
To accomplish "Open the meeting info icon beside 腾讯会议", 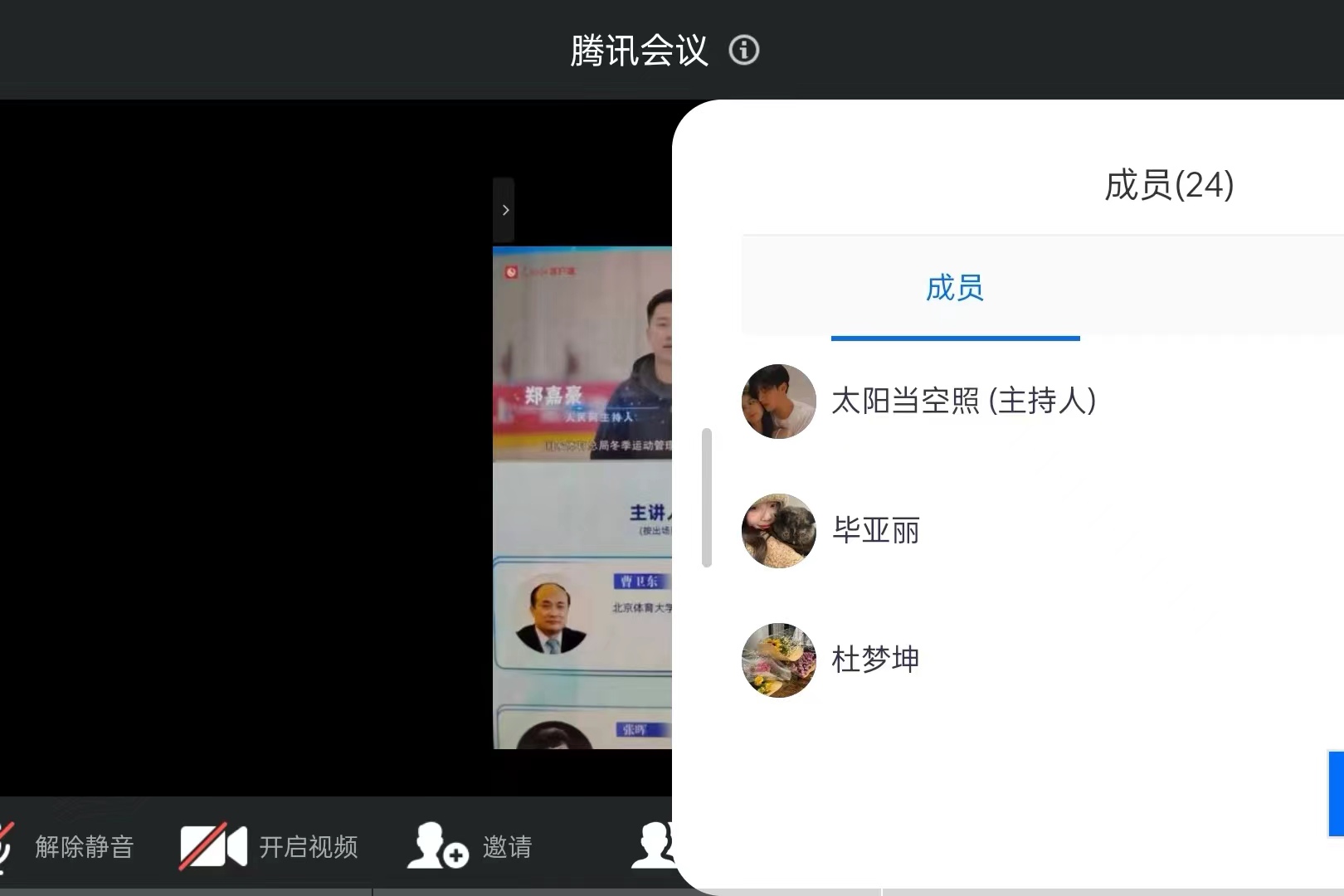I will click(x=743, y=51).
